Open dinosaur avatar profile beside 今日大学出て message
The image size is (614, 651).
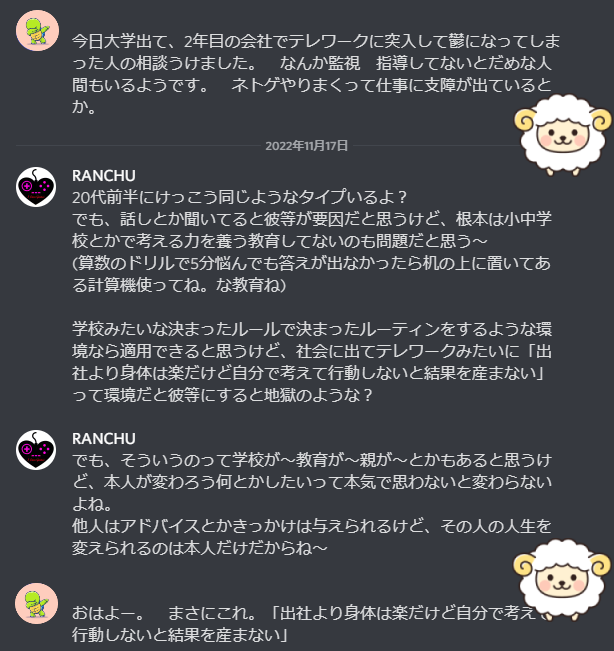(36, 32)
